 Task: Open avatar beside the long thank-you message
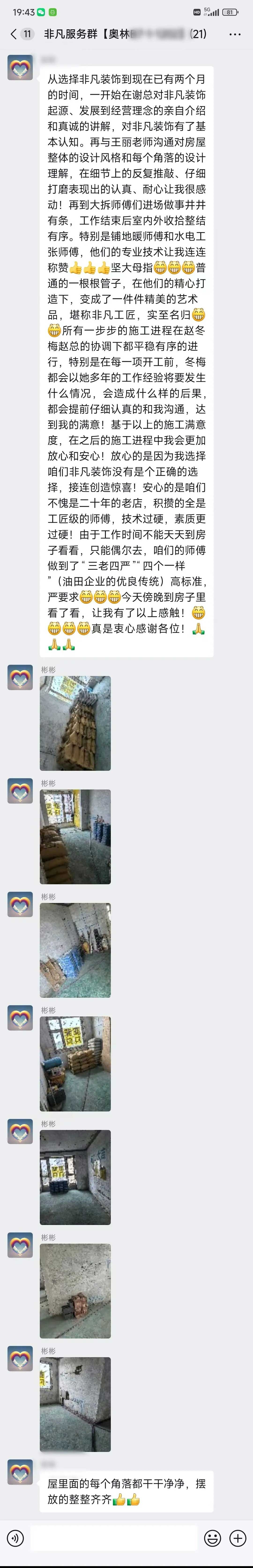(20, 67)
